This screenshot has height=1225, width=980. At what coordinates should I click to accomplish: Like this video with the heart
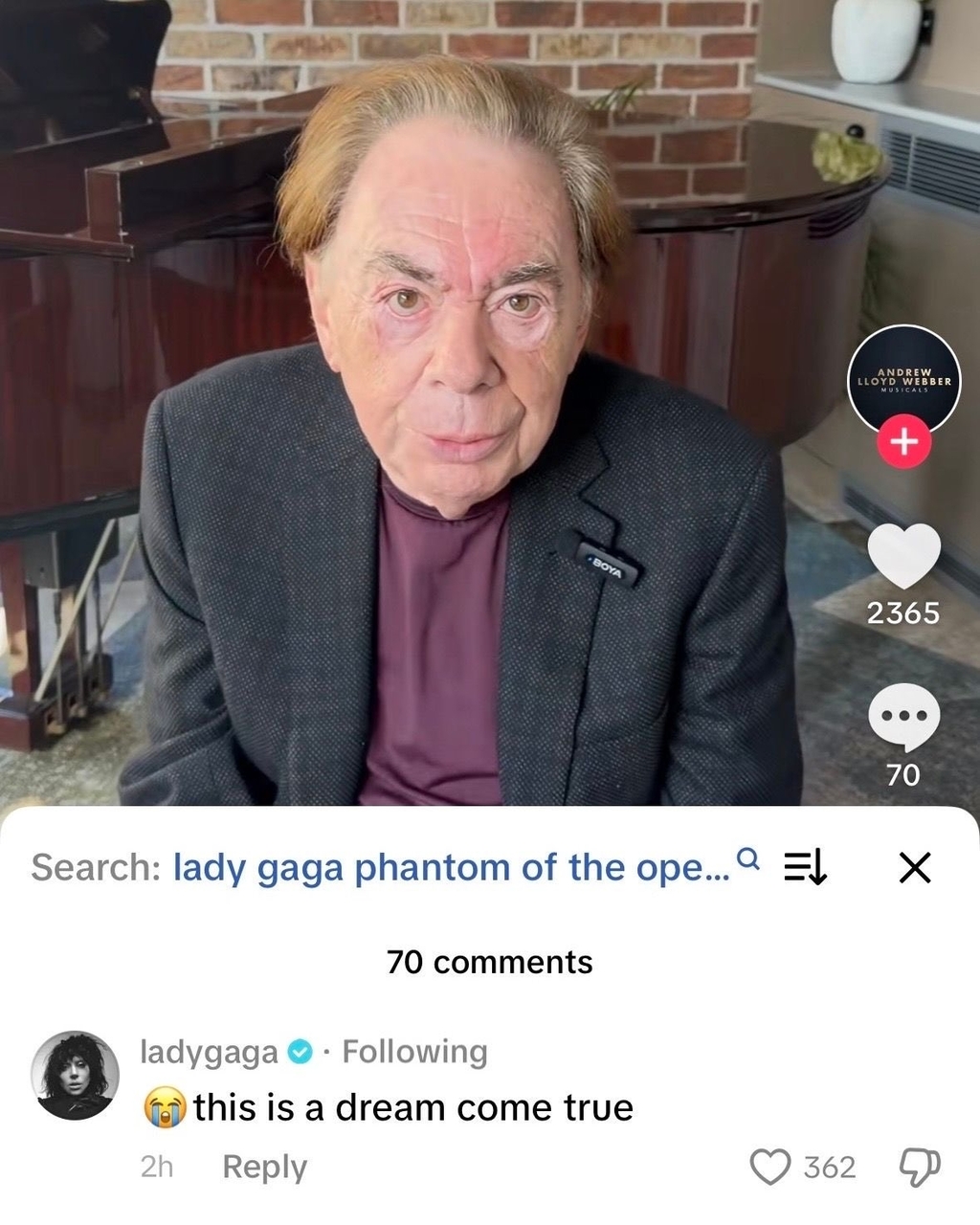[x=903, y=556]
